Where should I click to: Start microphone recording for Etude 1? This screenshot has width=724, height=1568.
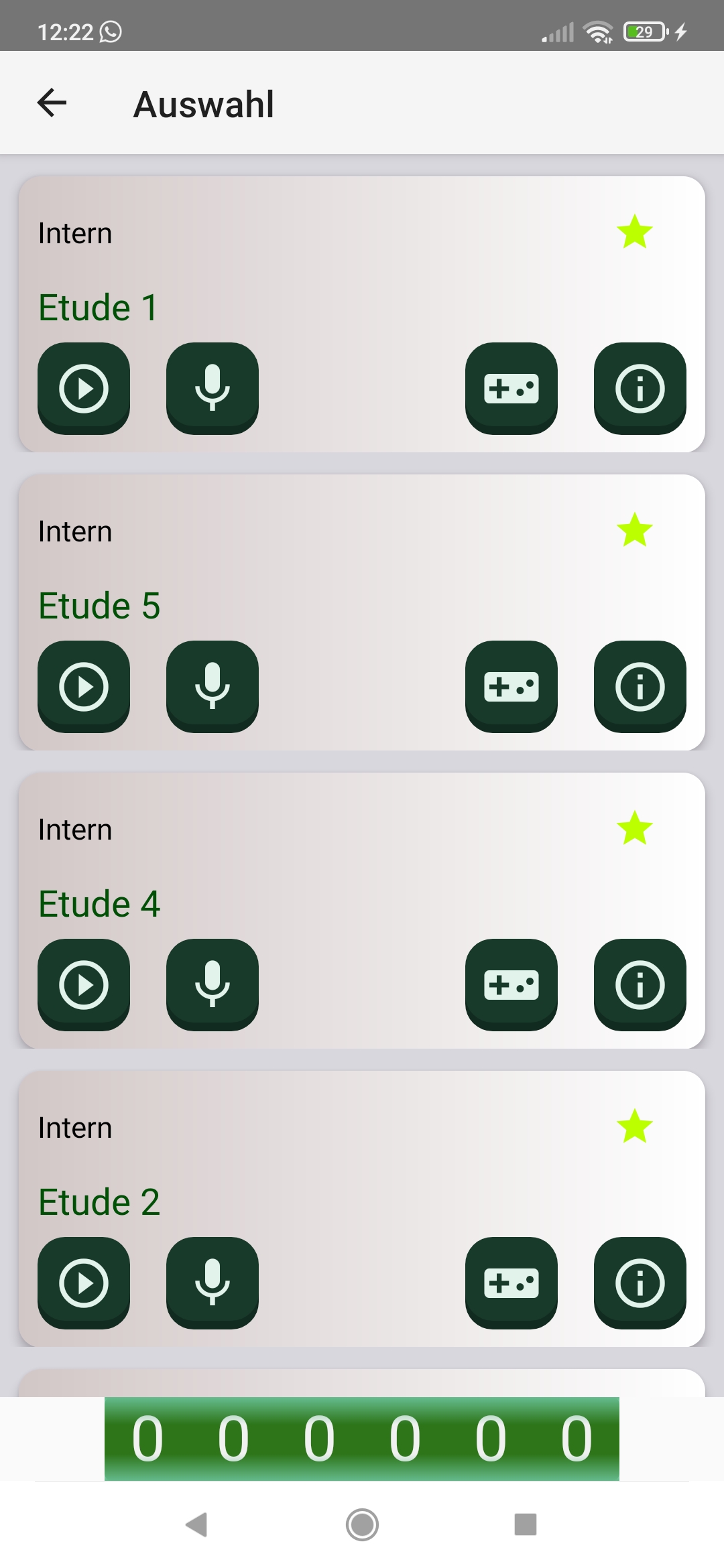point(213,388)
